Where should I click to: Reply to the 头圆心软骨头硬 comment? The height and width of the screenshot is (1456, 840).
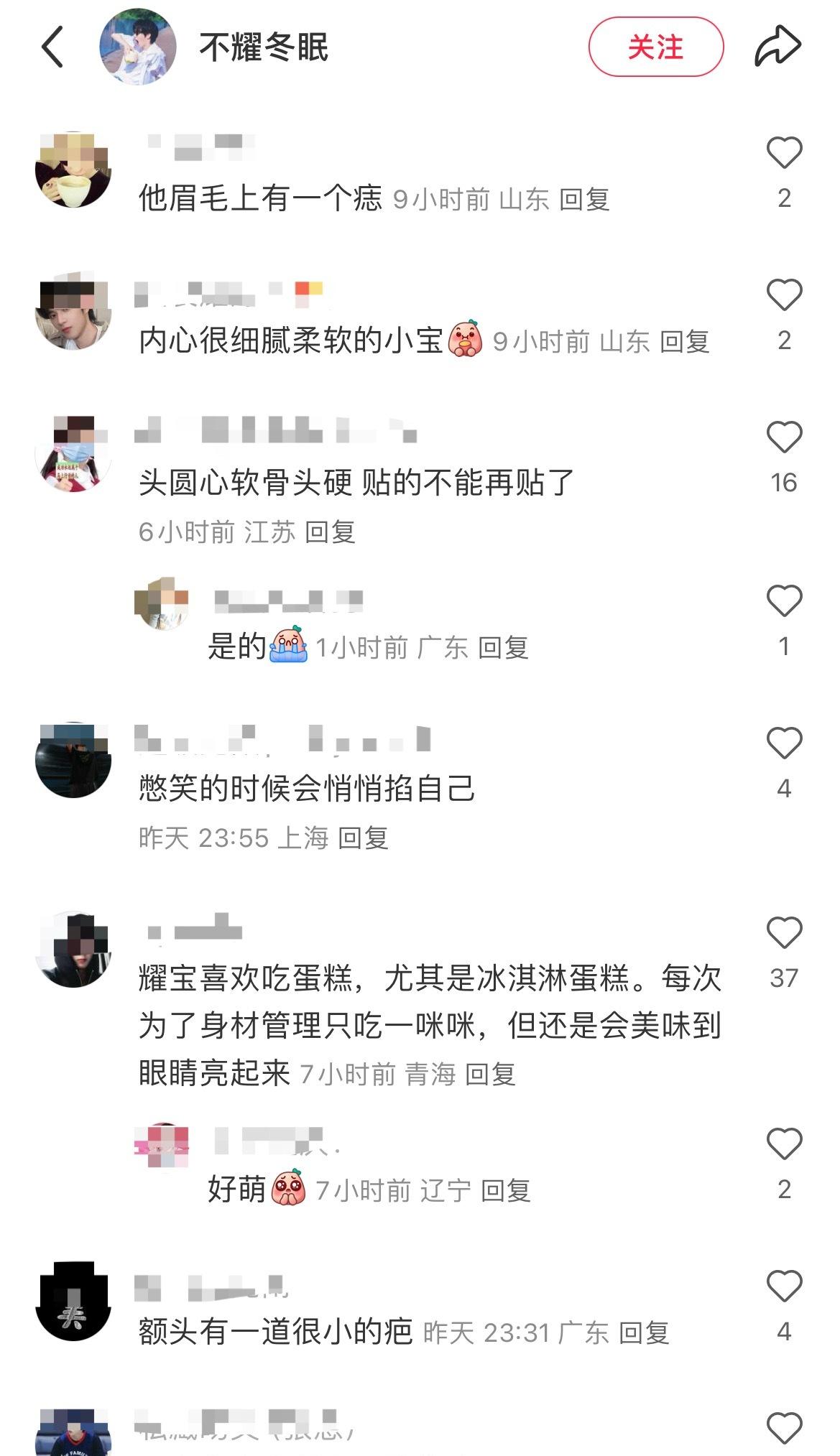pyautogui.click(x=330, y=532)
